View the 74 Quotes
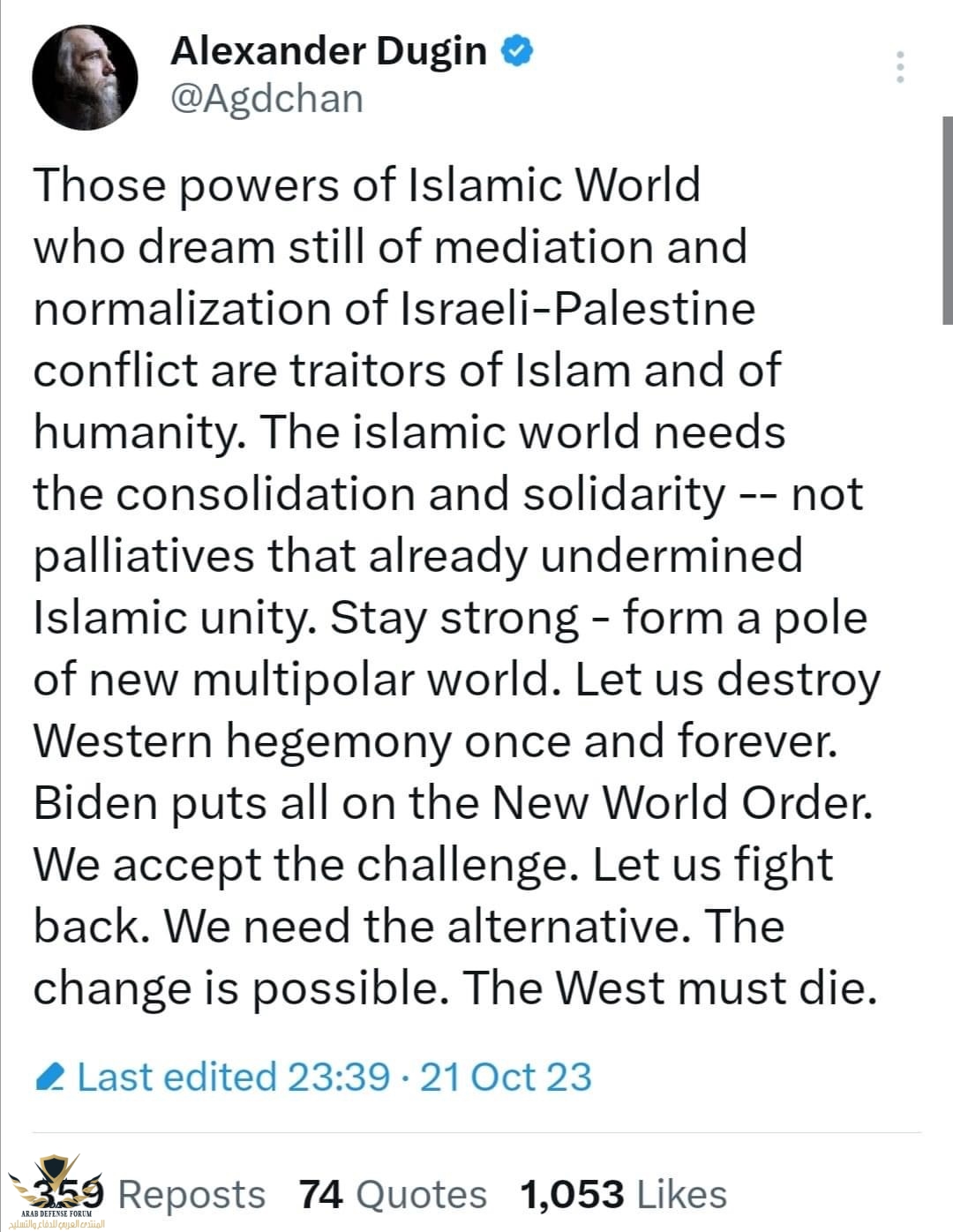Image resolution: width=953 pixels, height=1232 pixels. [393, 1195]
